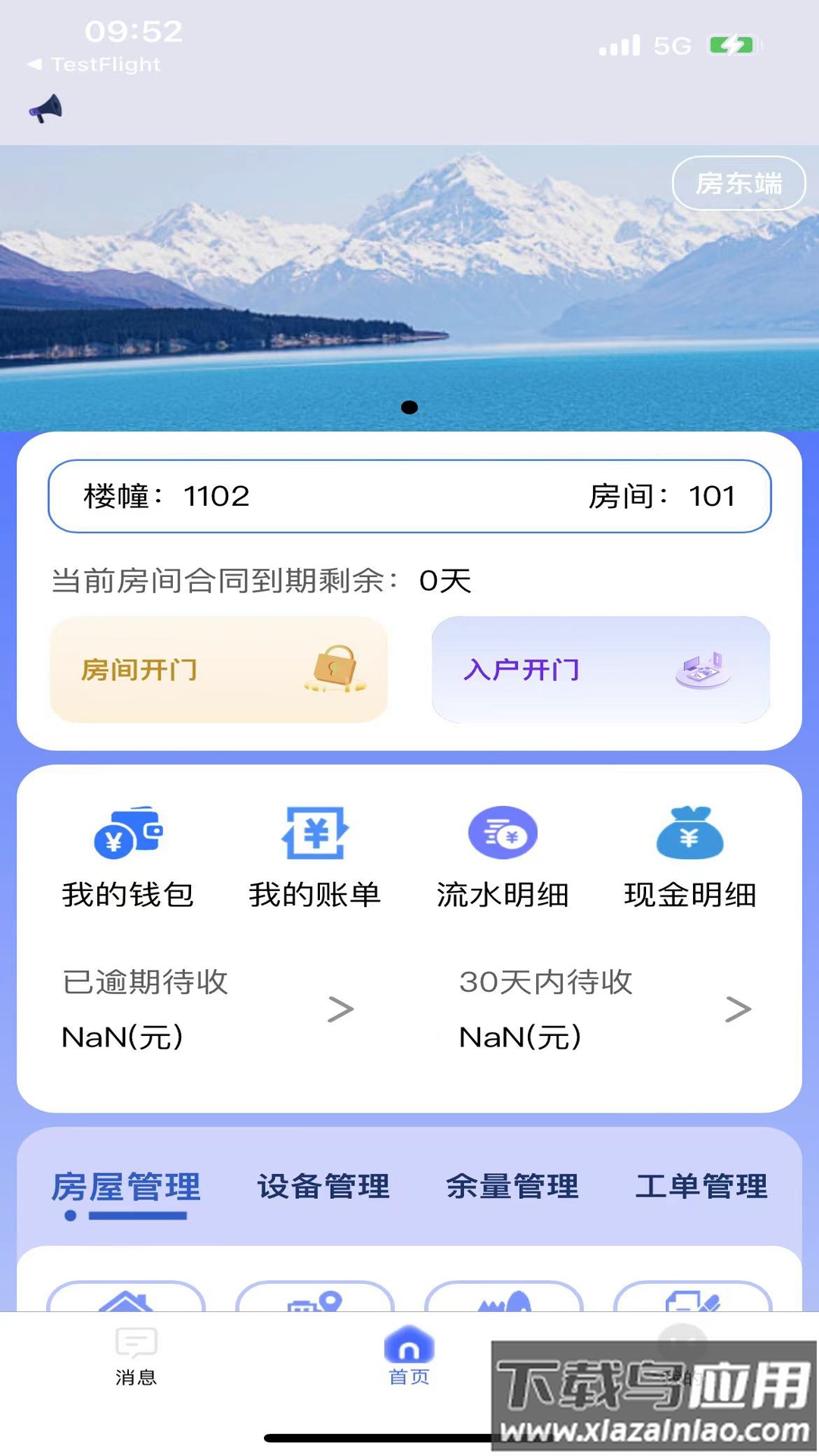This screenshot has width=819, height=1456.
Task: Tap the carousel dot indicator on banner
Action: coord(409,407)
